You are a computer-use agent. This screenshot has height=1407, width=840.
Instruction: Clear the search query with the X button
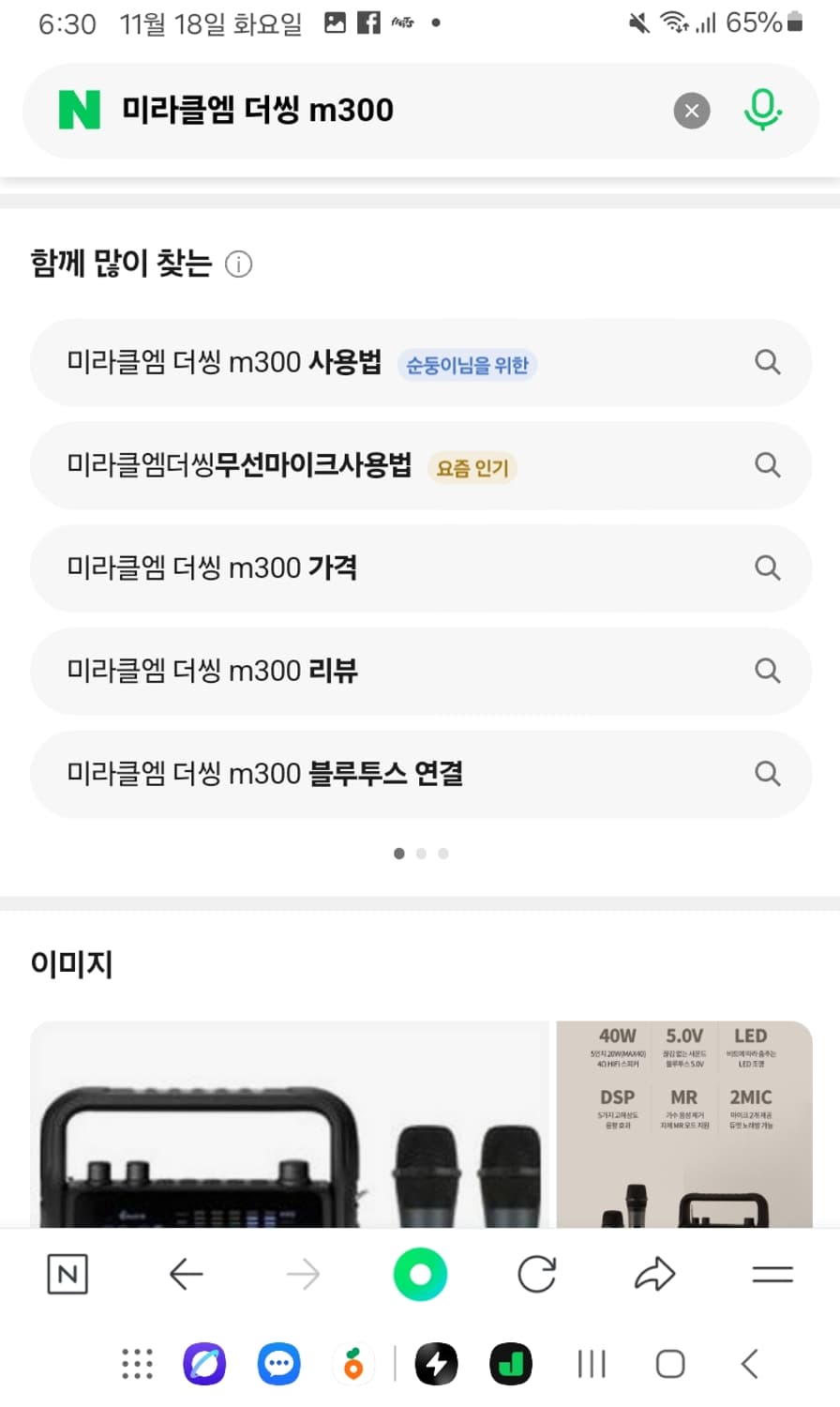coord(692,111)
